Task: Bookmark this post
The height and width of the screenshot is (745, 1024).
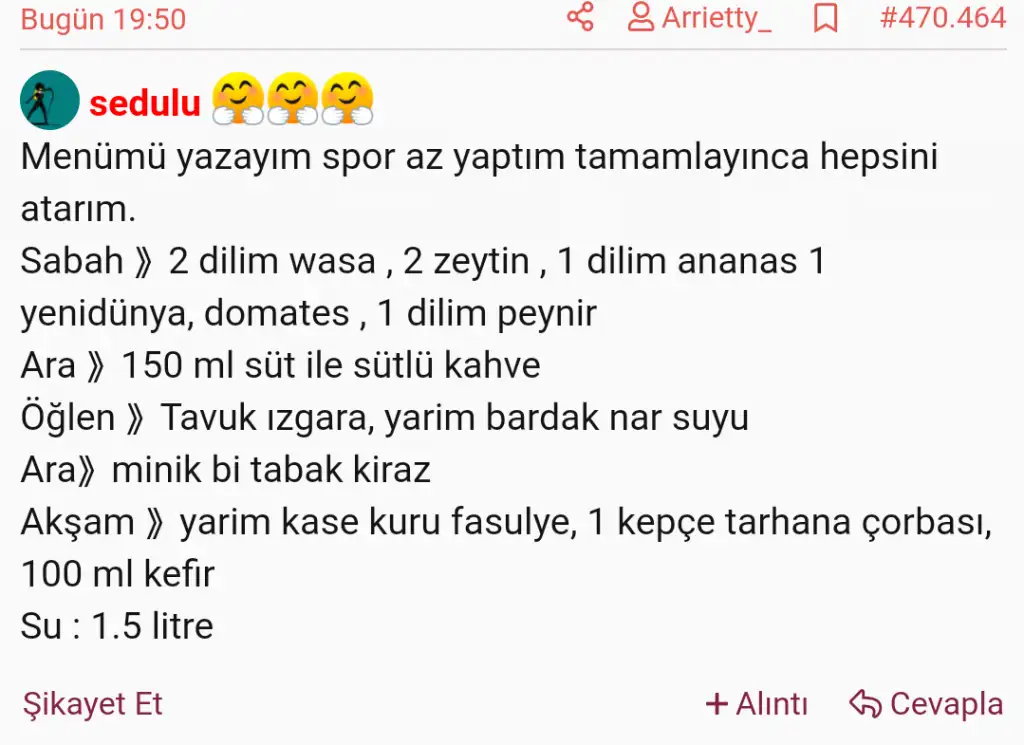Action: pos(825,18)
